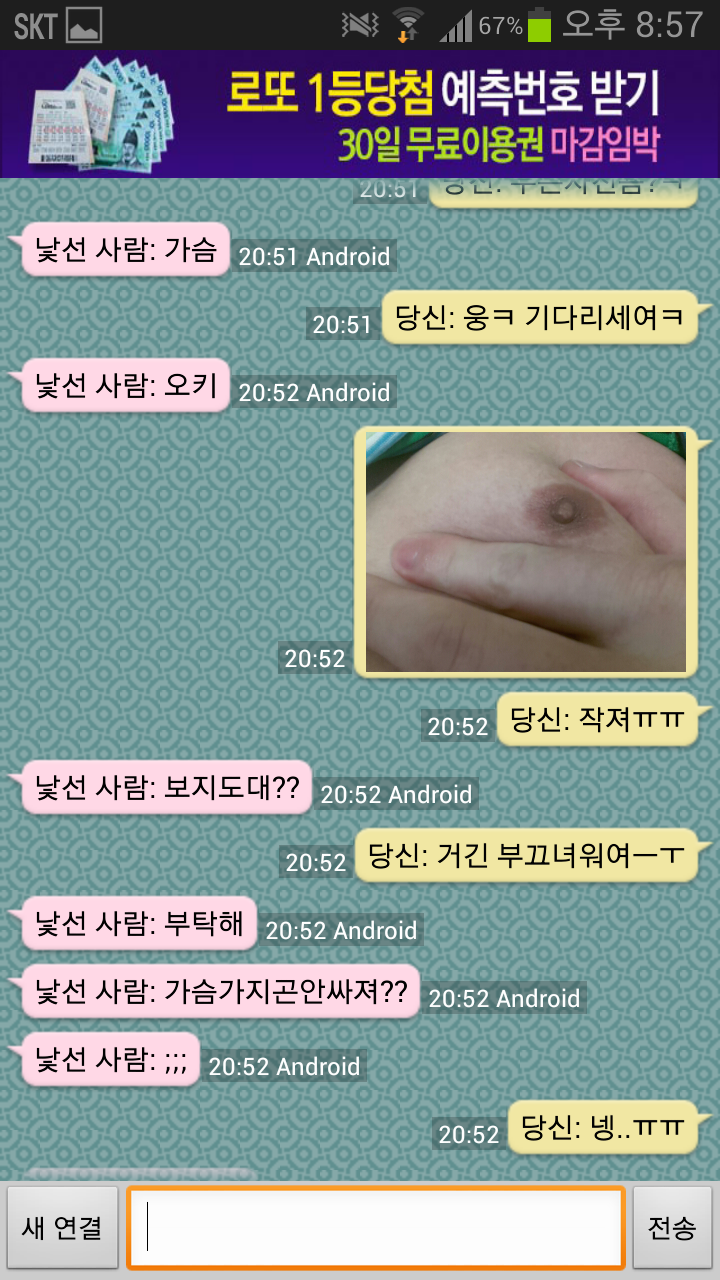Focus the message input field
The image size is (720, 1280).
click(x=375, y=1228)
